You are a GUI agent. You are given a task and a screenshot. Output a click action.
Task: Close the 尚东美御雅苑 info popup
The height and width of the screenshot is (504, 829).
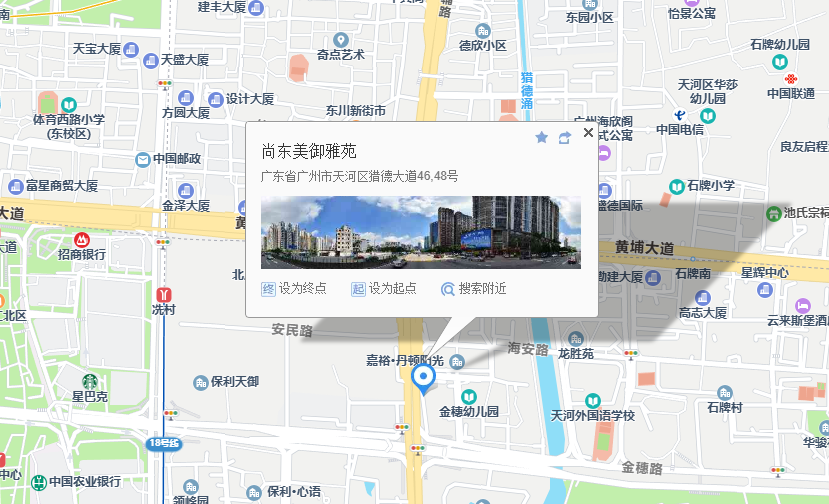click(588, 132)
